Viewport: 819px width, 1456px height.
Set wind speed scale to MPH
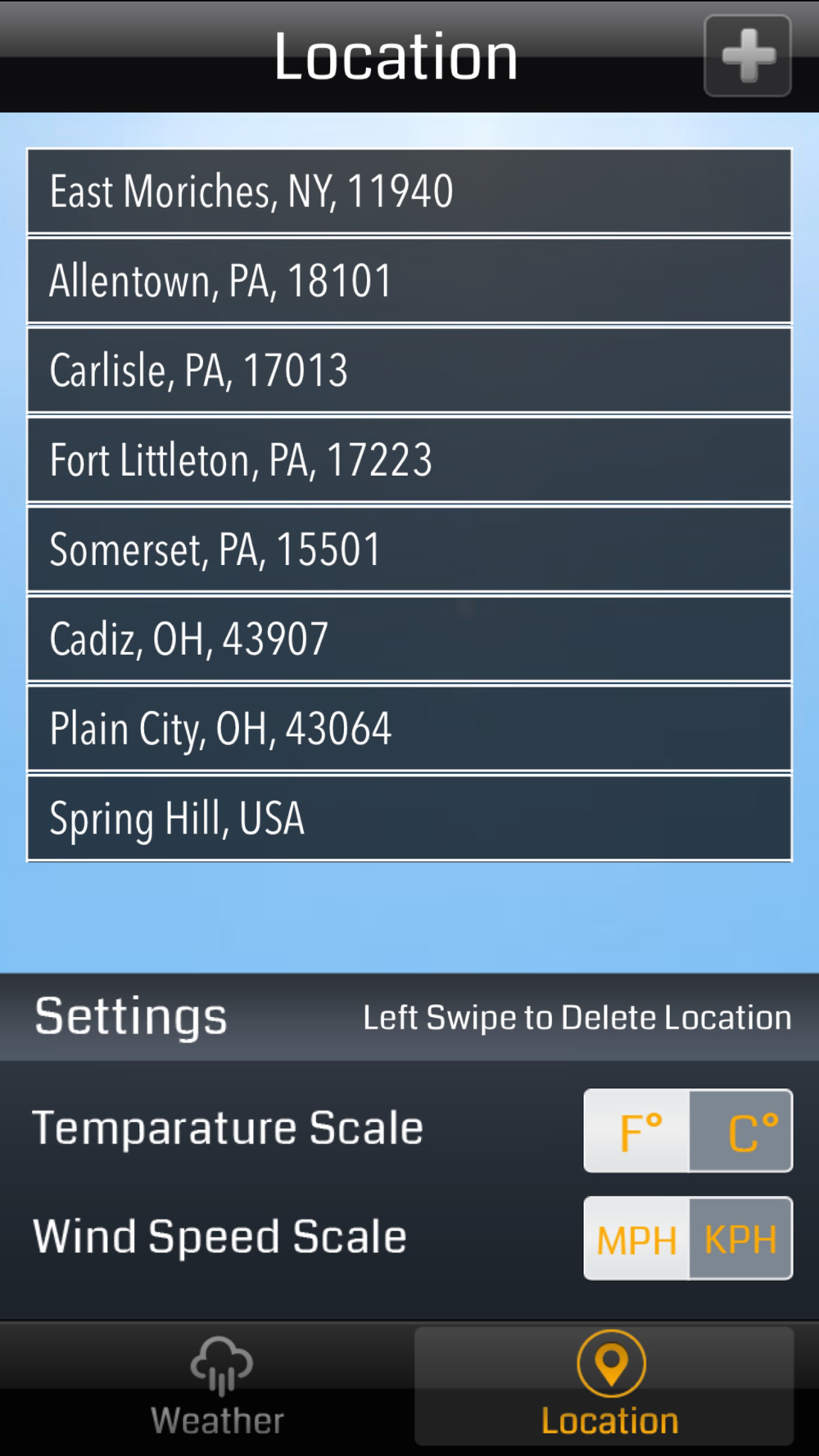coord(637,1238)
